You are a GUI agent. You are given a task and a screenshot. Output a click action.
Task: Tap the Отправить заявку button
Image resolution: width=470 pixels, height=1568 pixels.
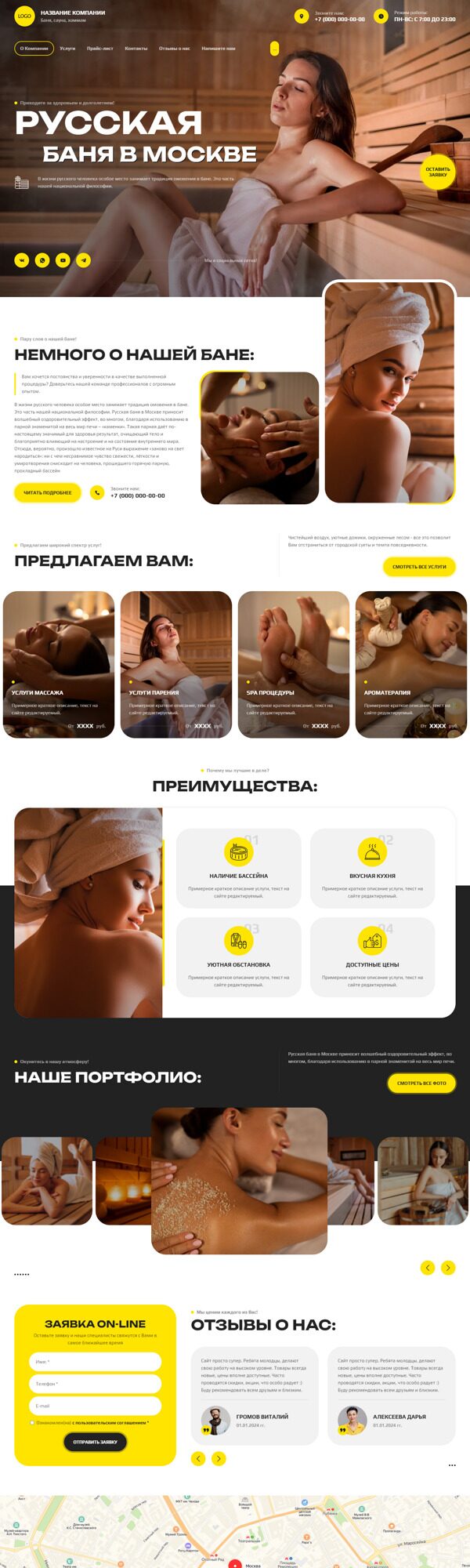(x=95, y=1442)
